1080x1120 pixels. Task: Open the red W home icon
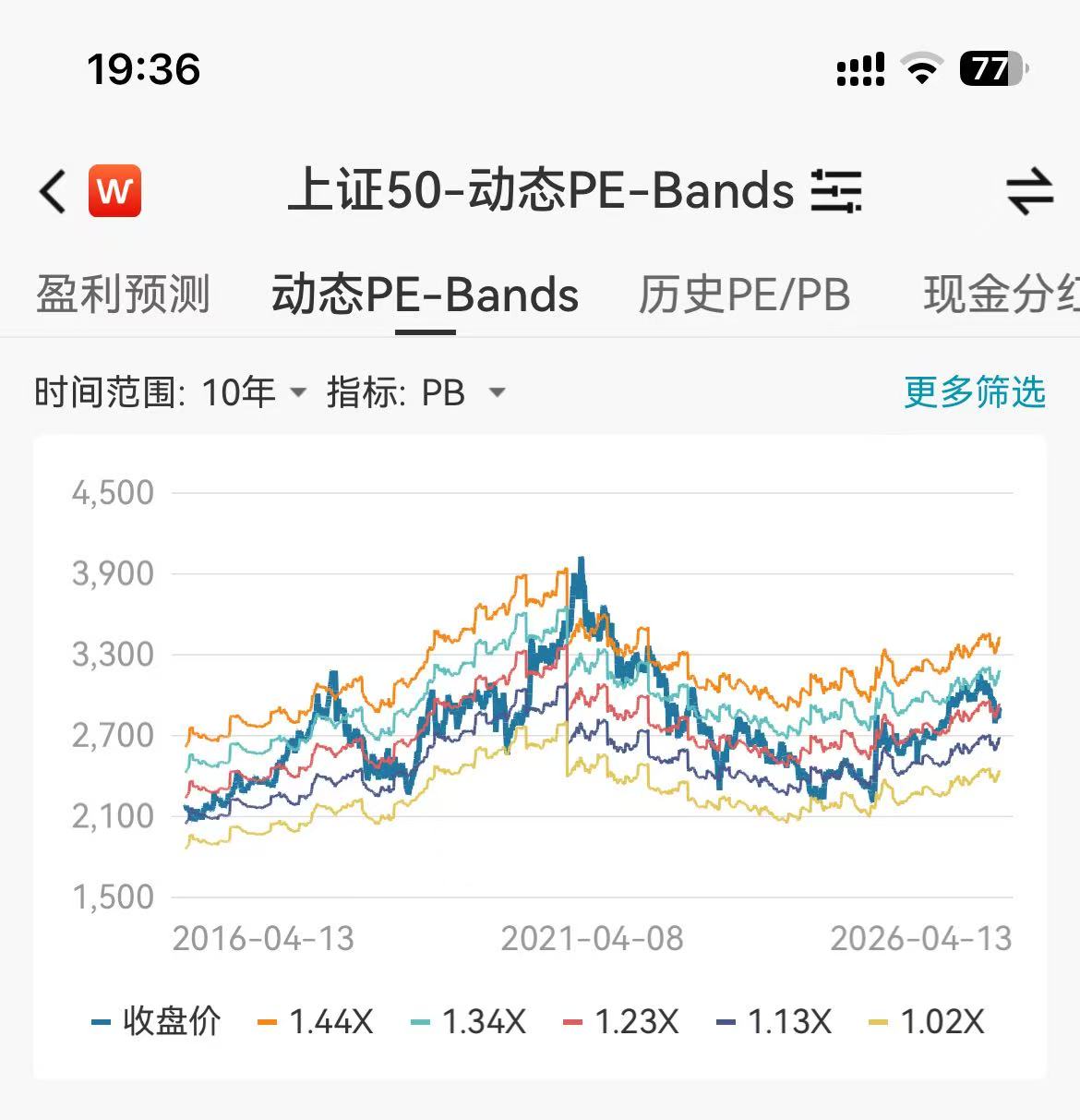coord(114,191)
